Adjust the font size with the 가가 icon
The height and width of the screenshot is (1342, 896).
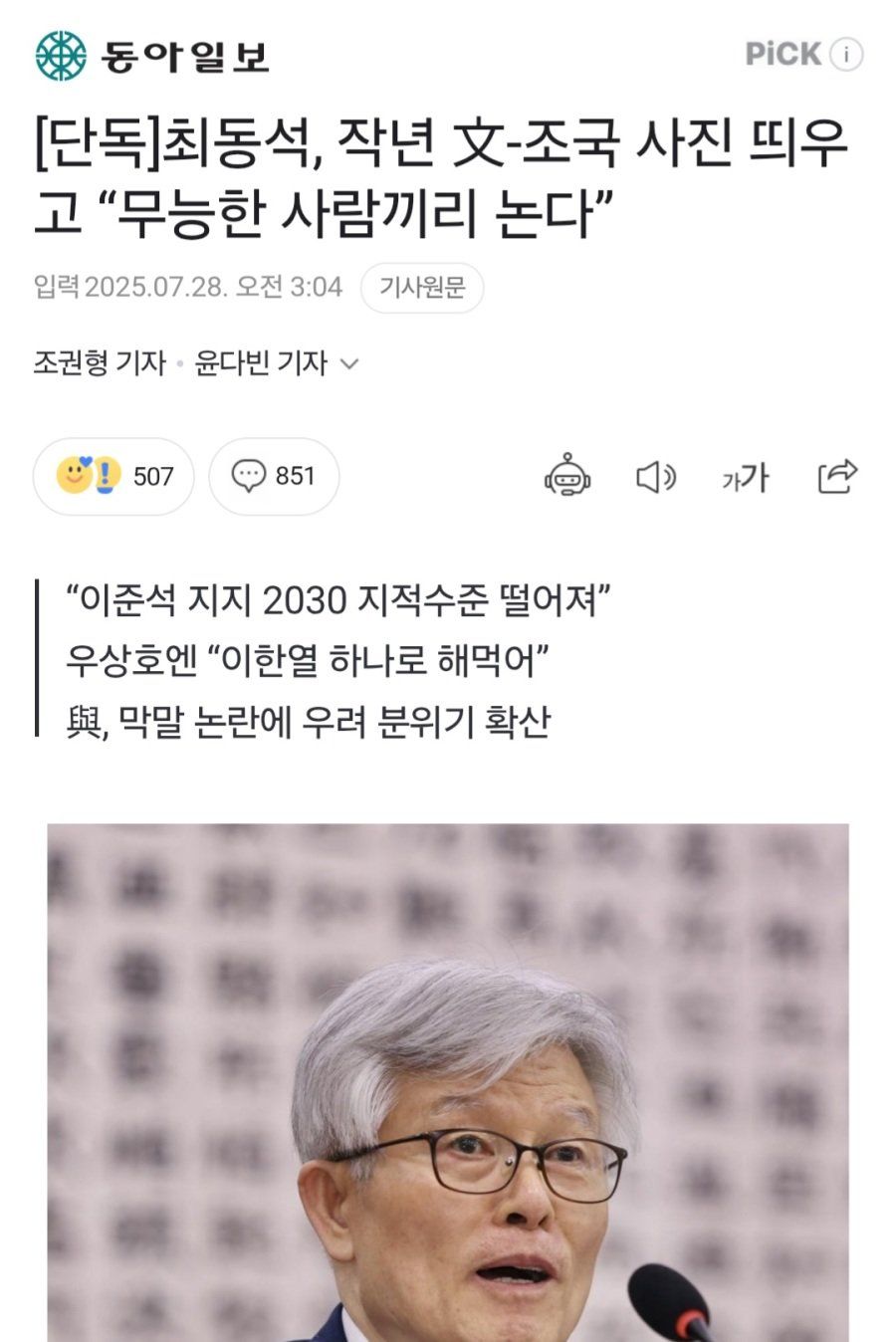tap(746, 478)
